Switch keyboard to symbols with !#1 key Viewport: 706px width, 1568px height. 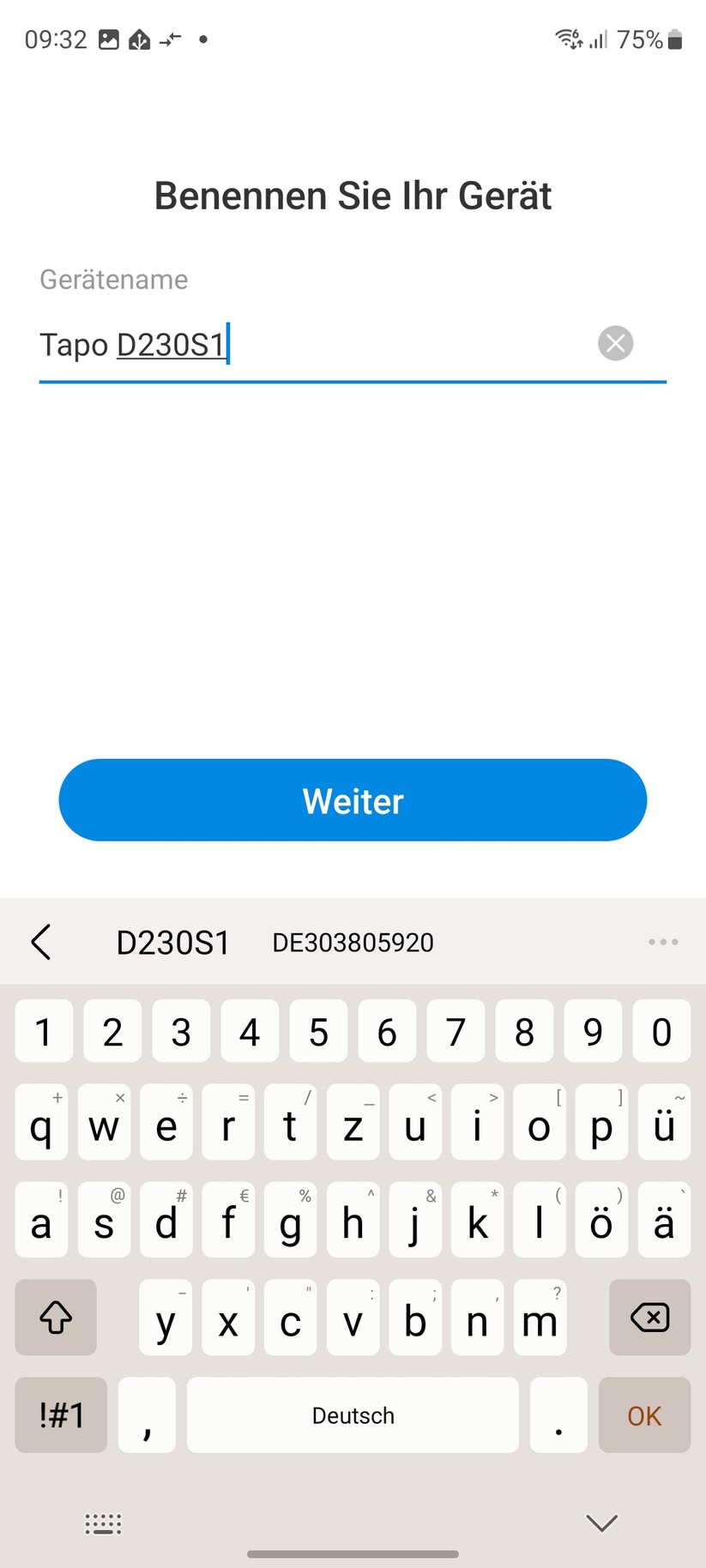click(60, 1415)
